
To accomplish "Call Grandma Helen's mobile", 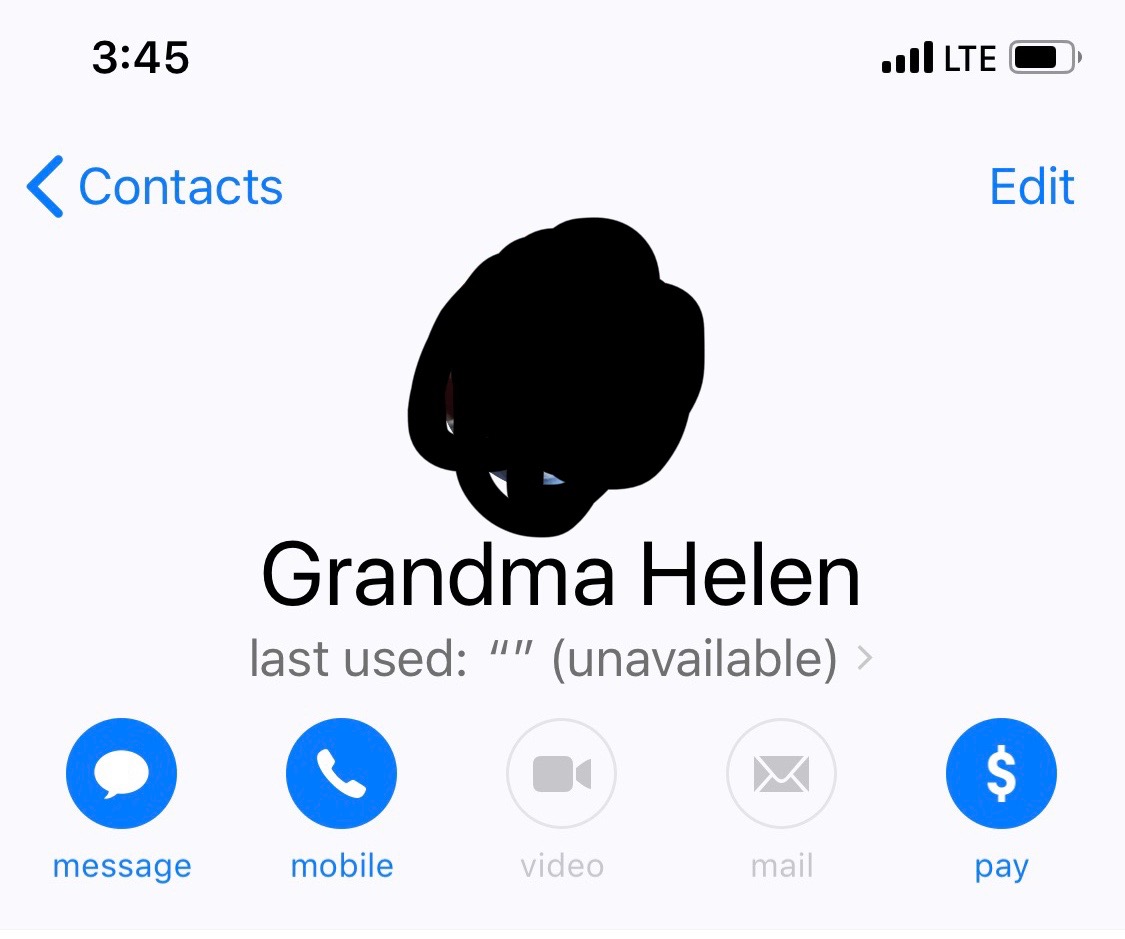I will point(341,774).
